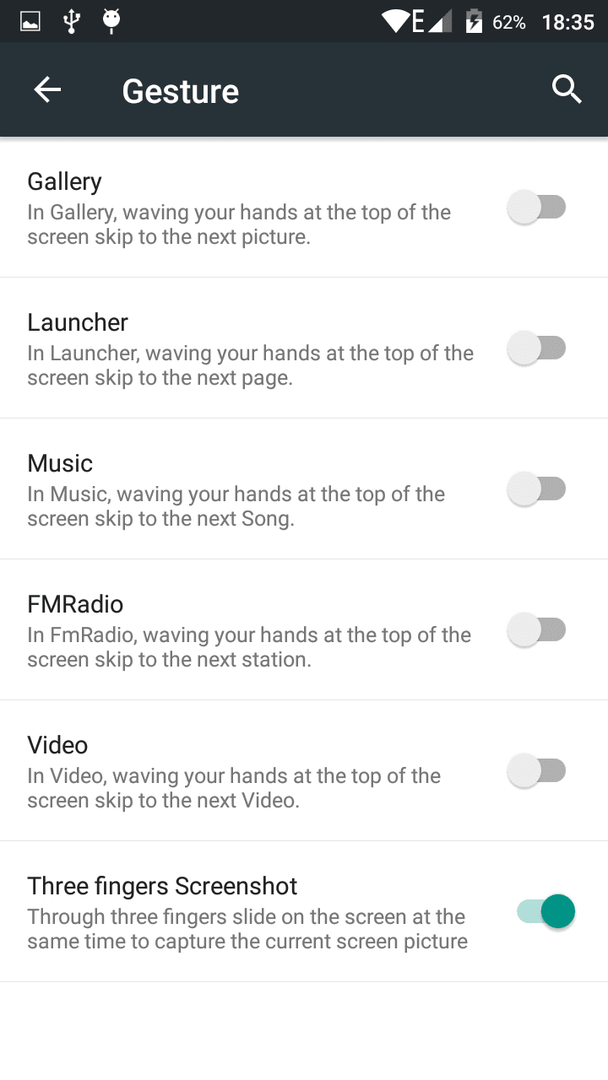Enable the FMRadio gesture switch

coord(537,630)
